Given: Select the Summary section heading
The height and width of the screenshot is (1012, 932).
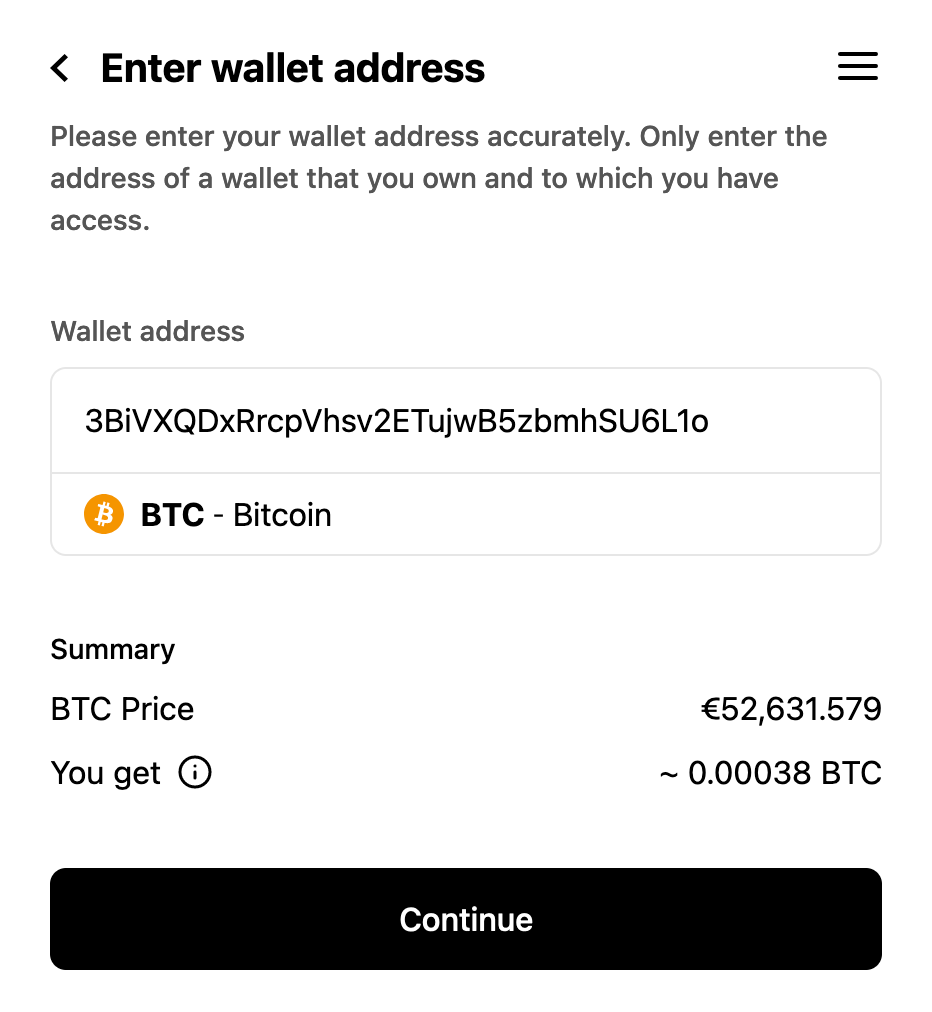Looking at the screenshot, I should 112,649.
